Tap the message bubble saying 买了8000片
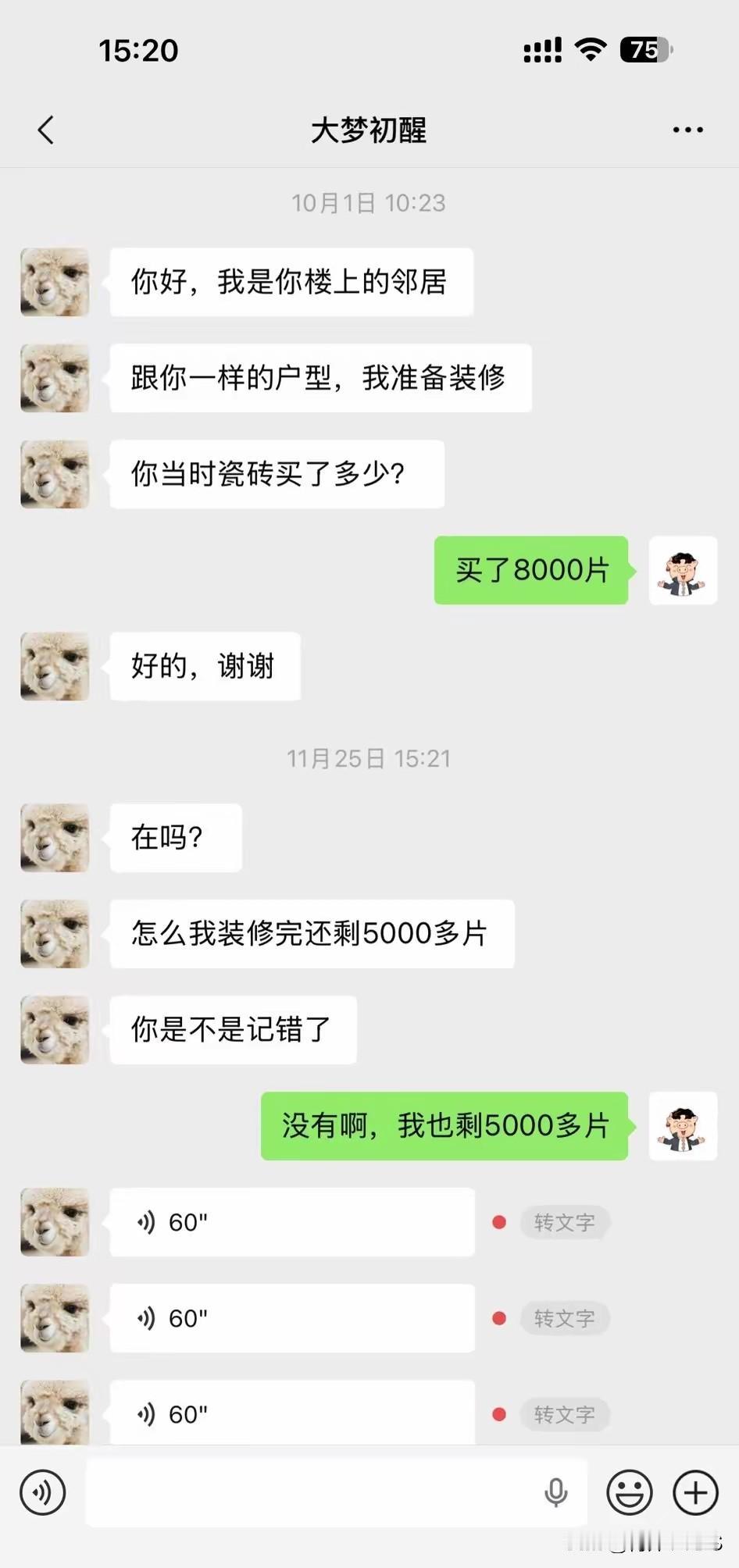The height and width of the screenshot is (1568, 739). 530,572
